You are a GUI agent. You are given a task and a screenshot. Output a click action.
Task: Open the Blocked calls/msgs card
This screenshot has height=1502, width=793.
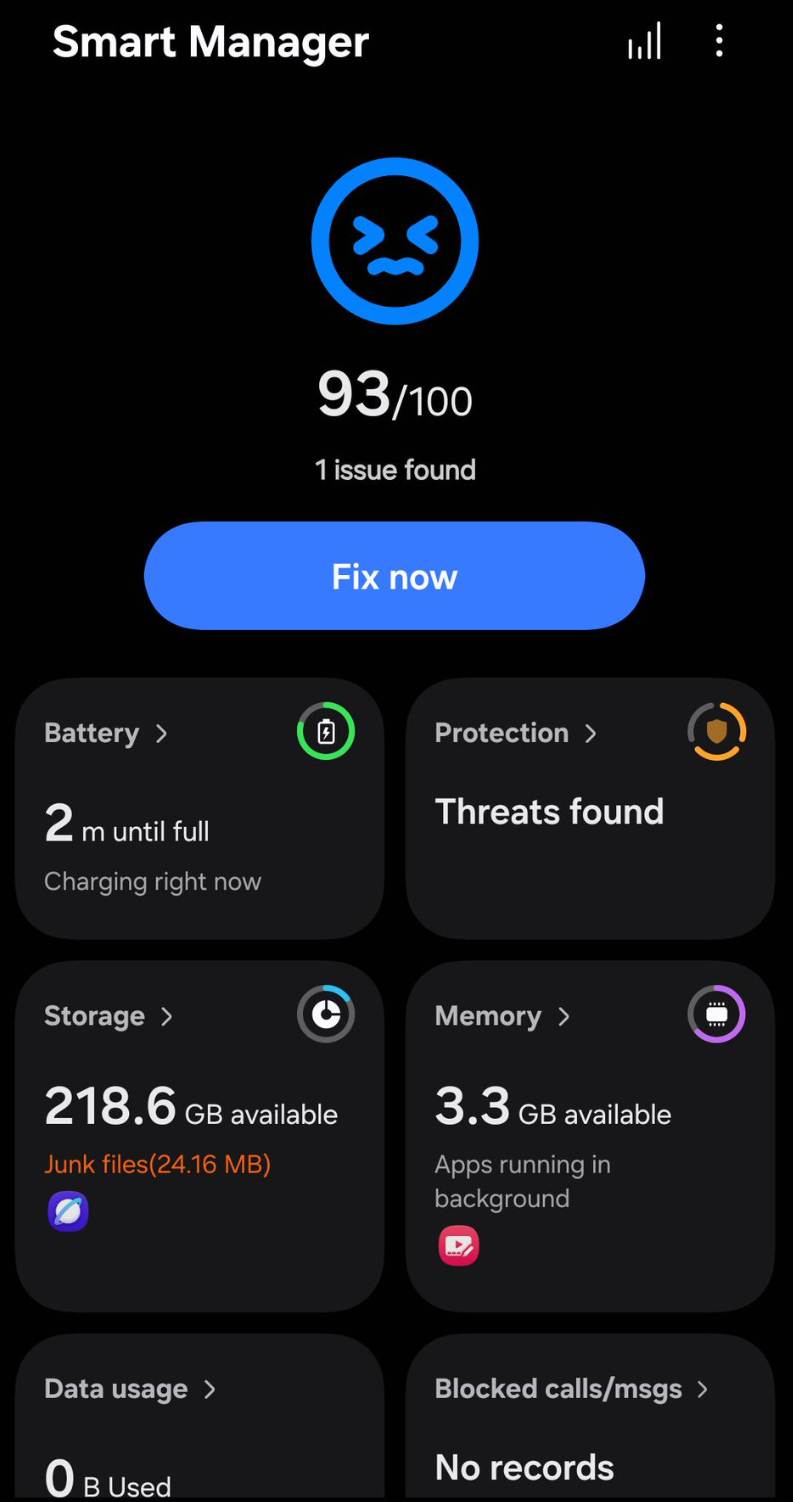click(589, 1420)
